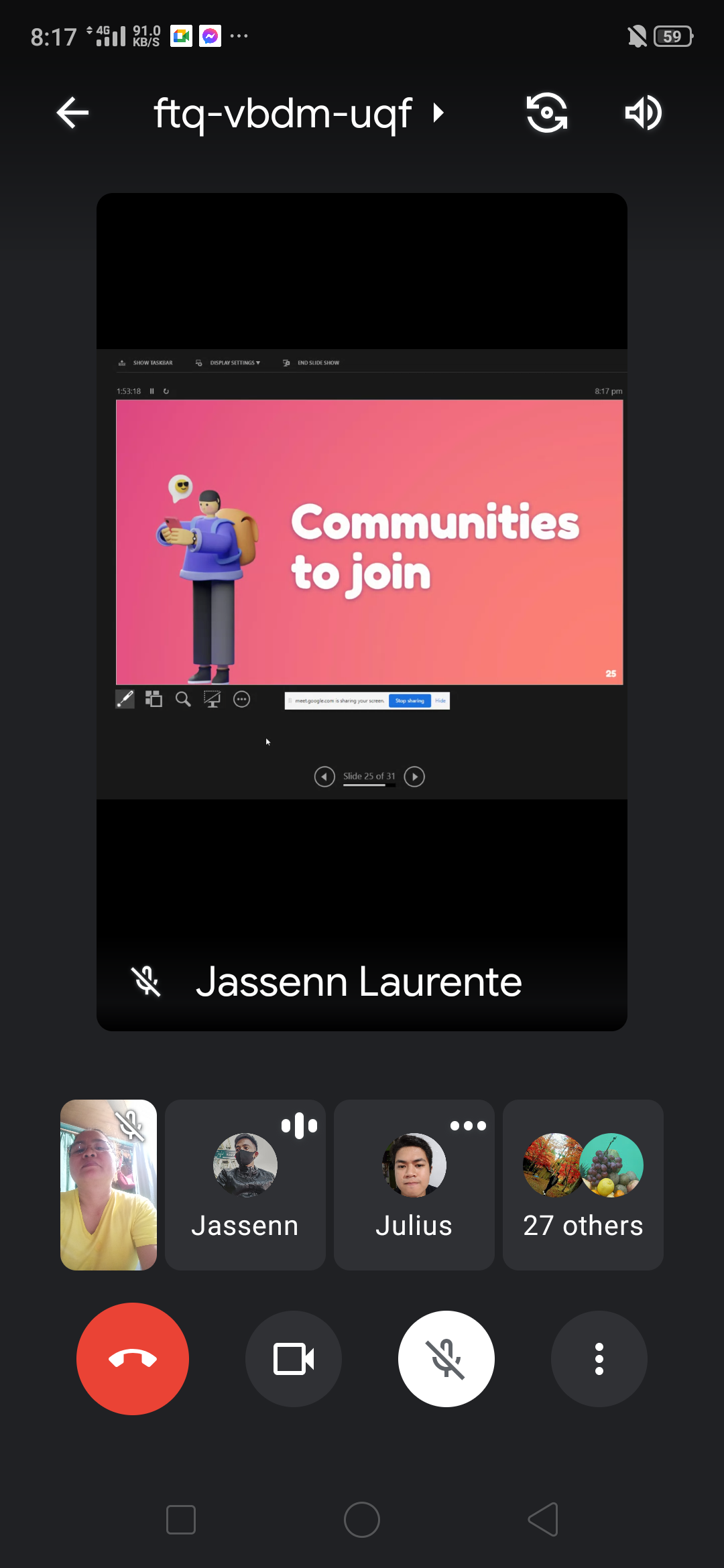Open the three-dot more options menu
This screenshot has height=1568, width=724.
click(x=599, y=1359)
